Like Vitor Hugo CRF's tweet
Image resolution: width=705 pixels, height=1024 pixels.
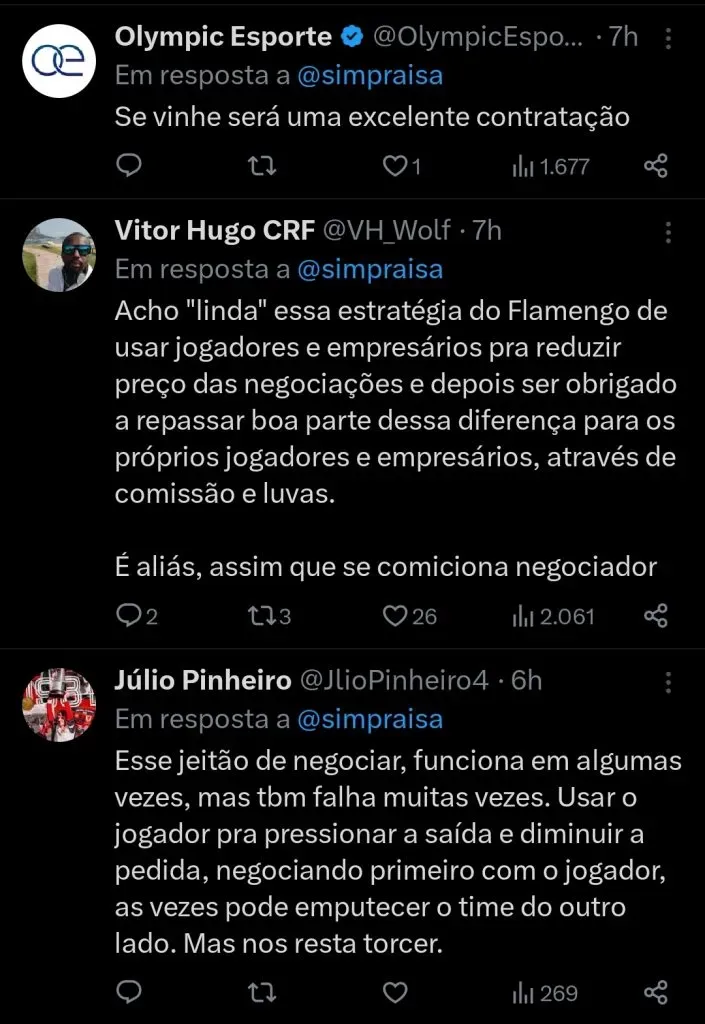[396, 615]
